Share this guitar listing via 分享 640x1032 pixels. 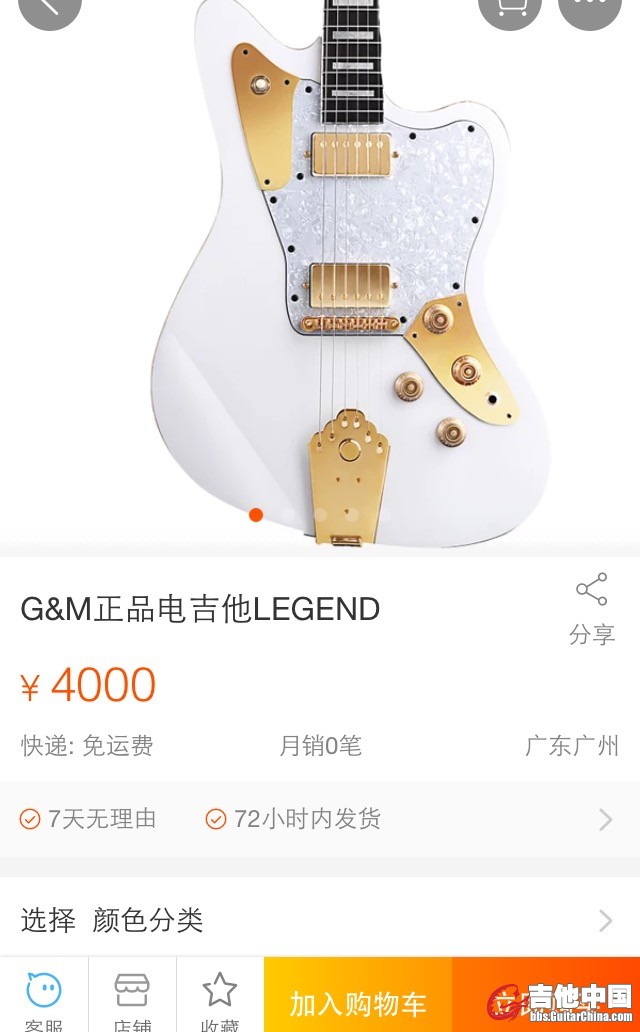[x=591, y=608]
